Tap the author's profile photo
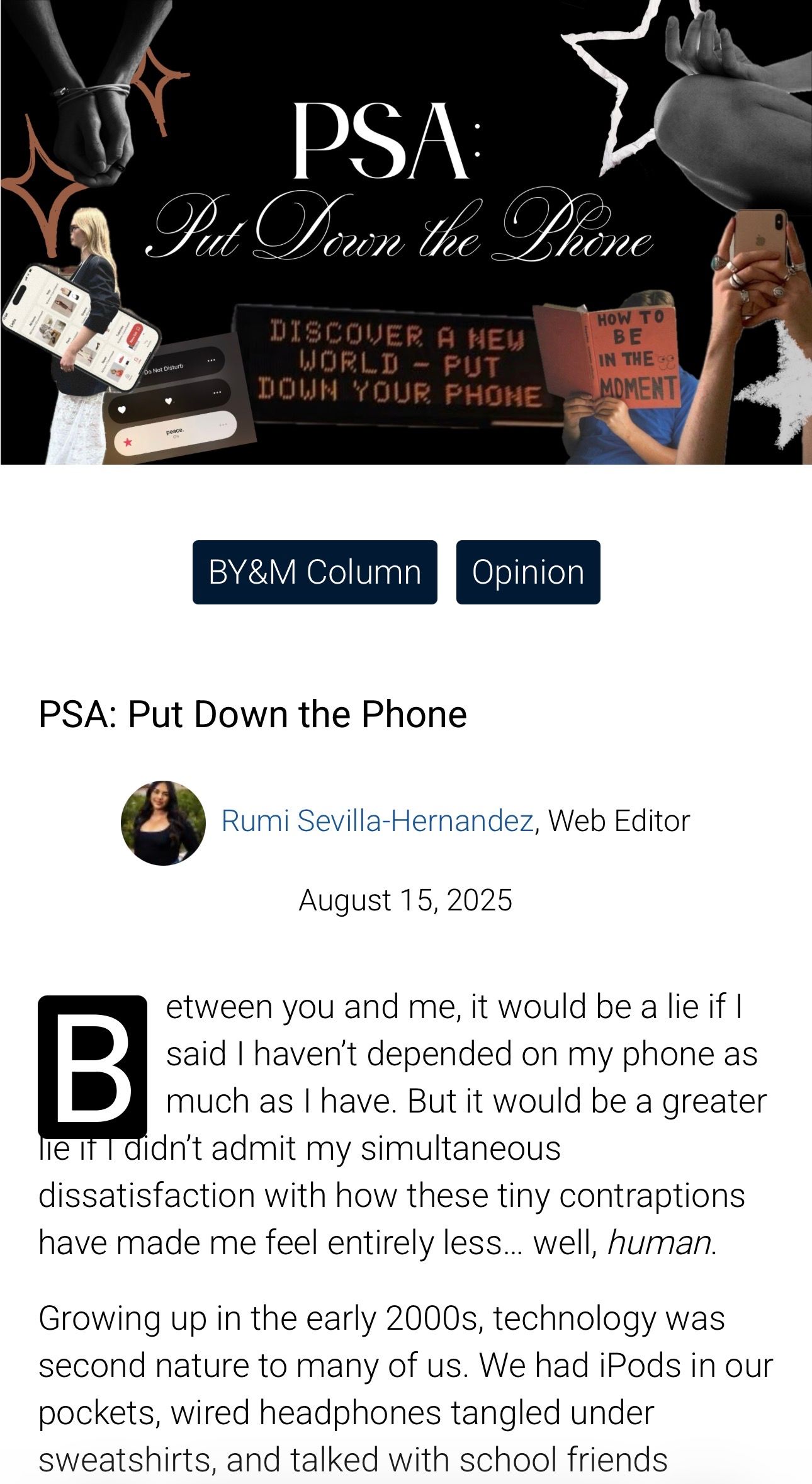The width and height of the screenshot is (812, 1484). click(x=164, y=823)
